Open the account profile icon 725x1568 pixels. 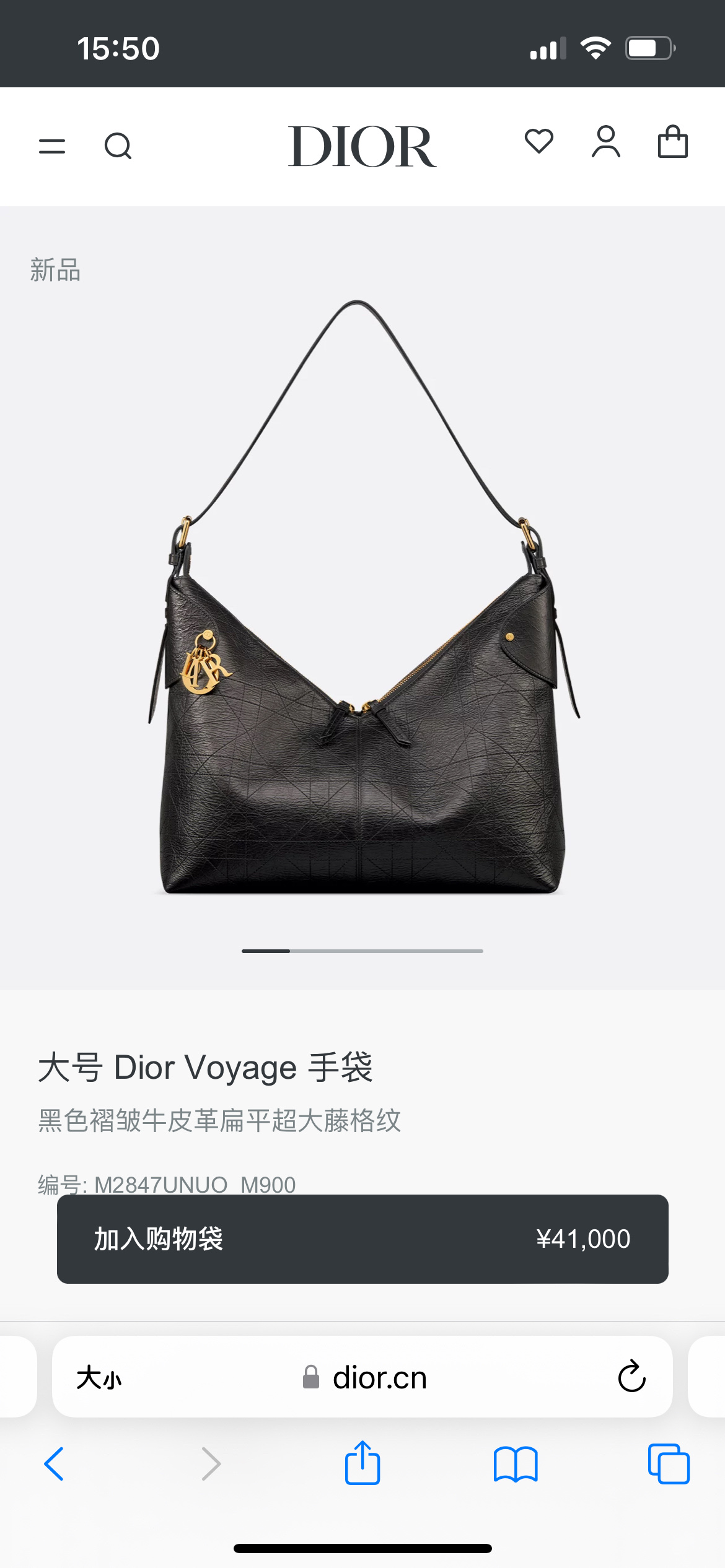click(606, 142)
